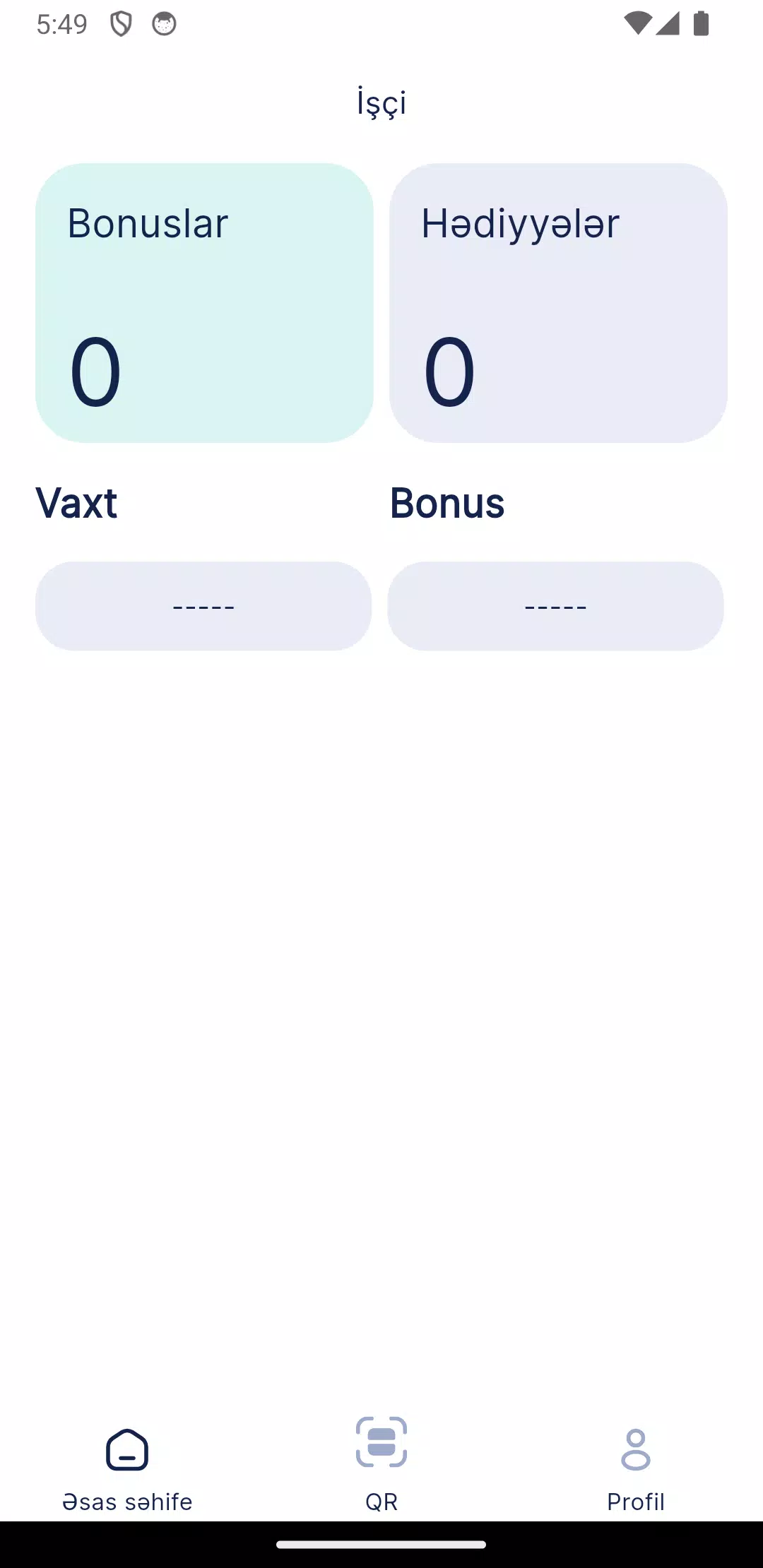Open the Bonuslar card

click(x=204, y=303)
